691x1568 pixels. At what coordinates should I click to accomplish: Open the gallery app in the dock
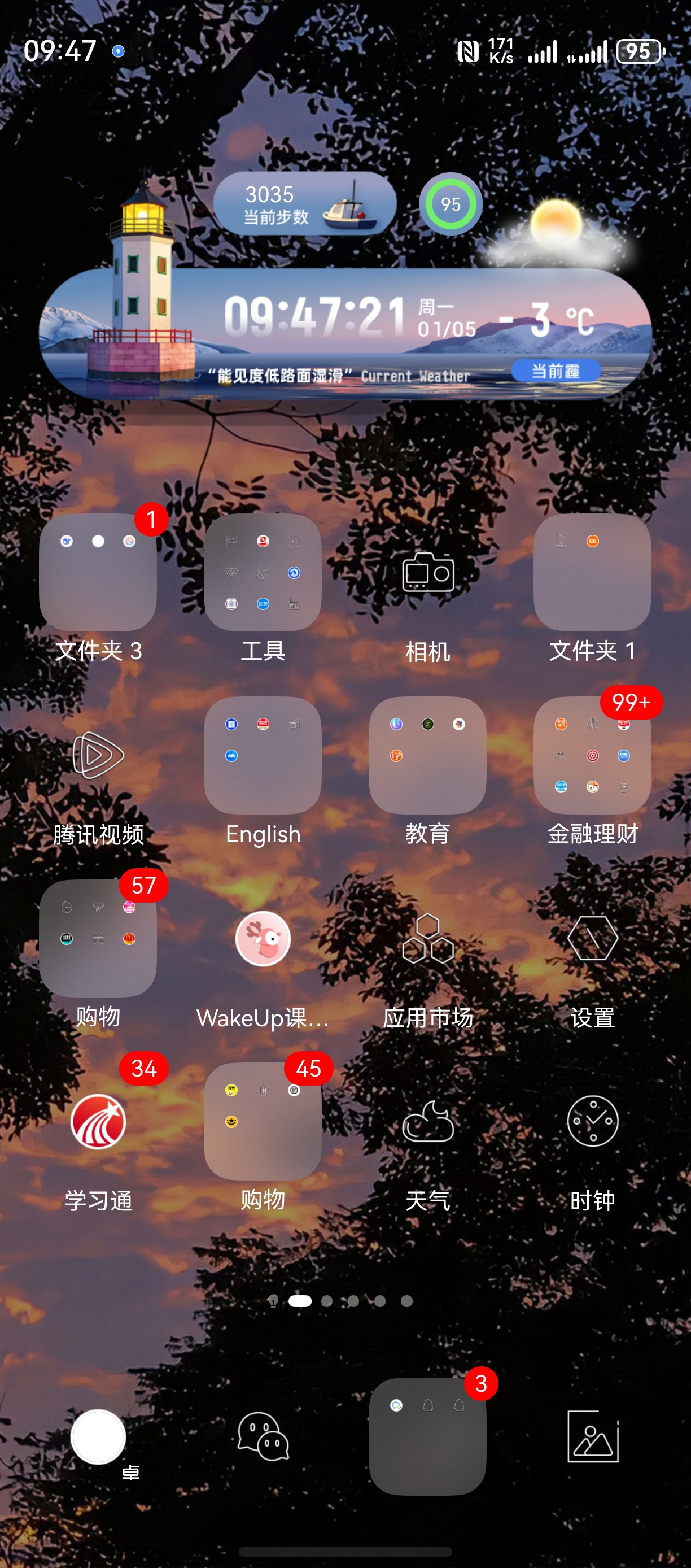tap(592, 1436)
